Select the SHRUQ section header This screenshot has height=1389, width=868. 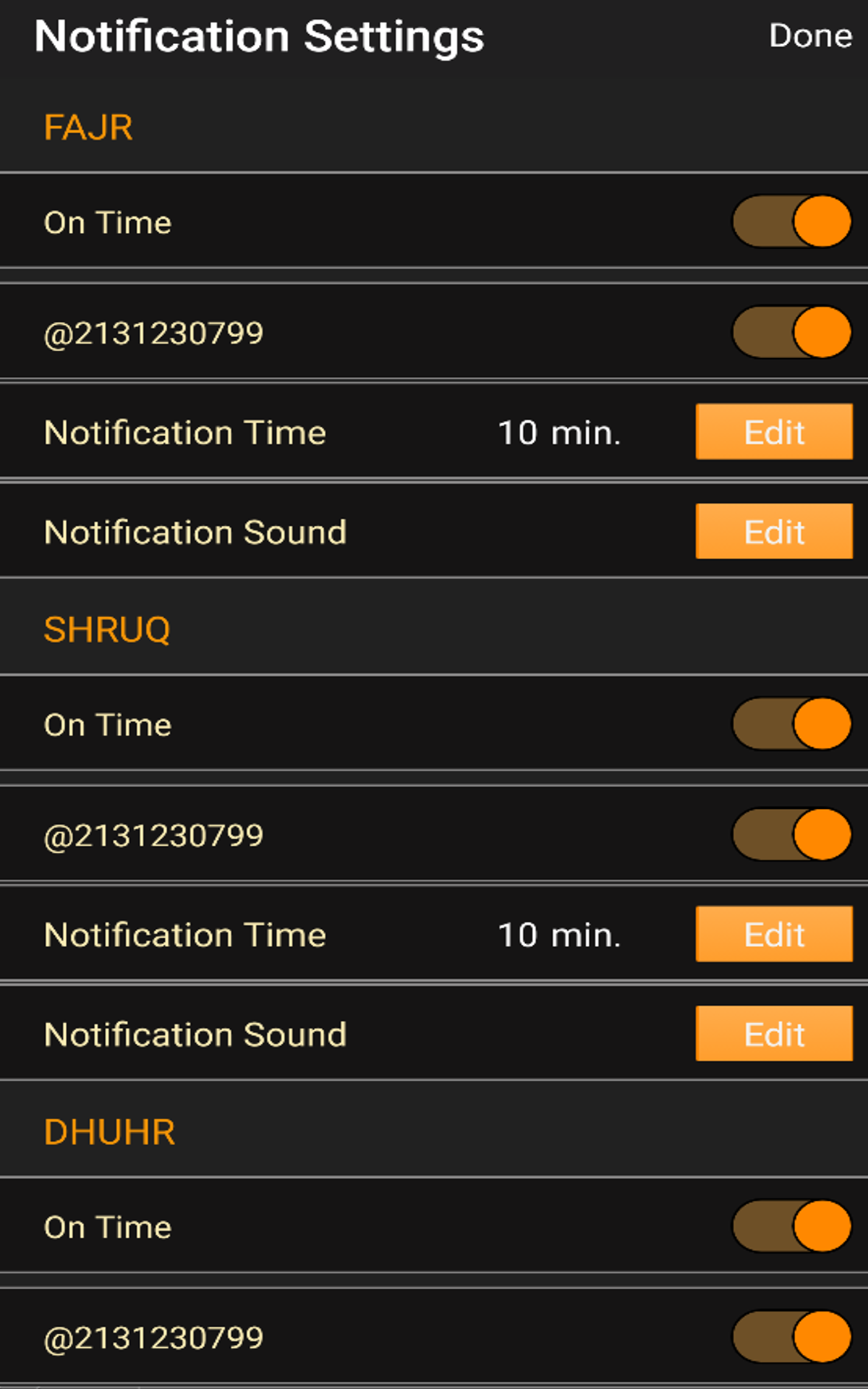(109, 629)
